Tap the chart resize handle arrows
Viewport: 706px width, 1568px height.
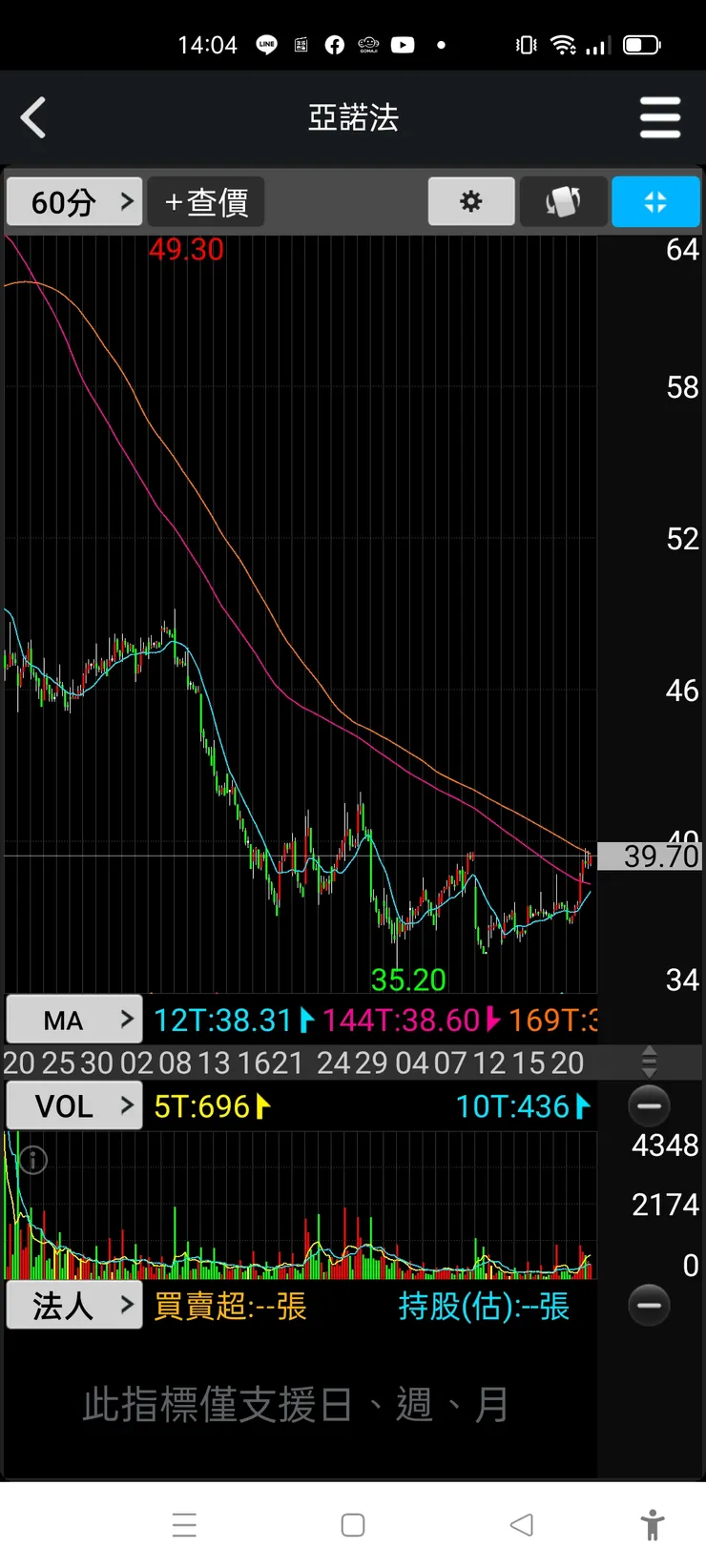pos(649,1062)
